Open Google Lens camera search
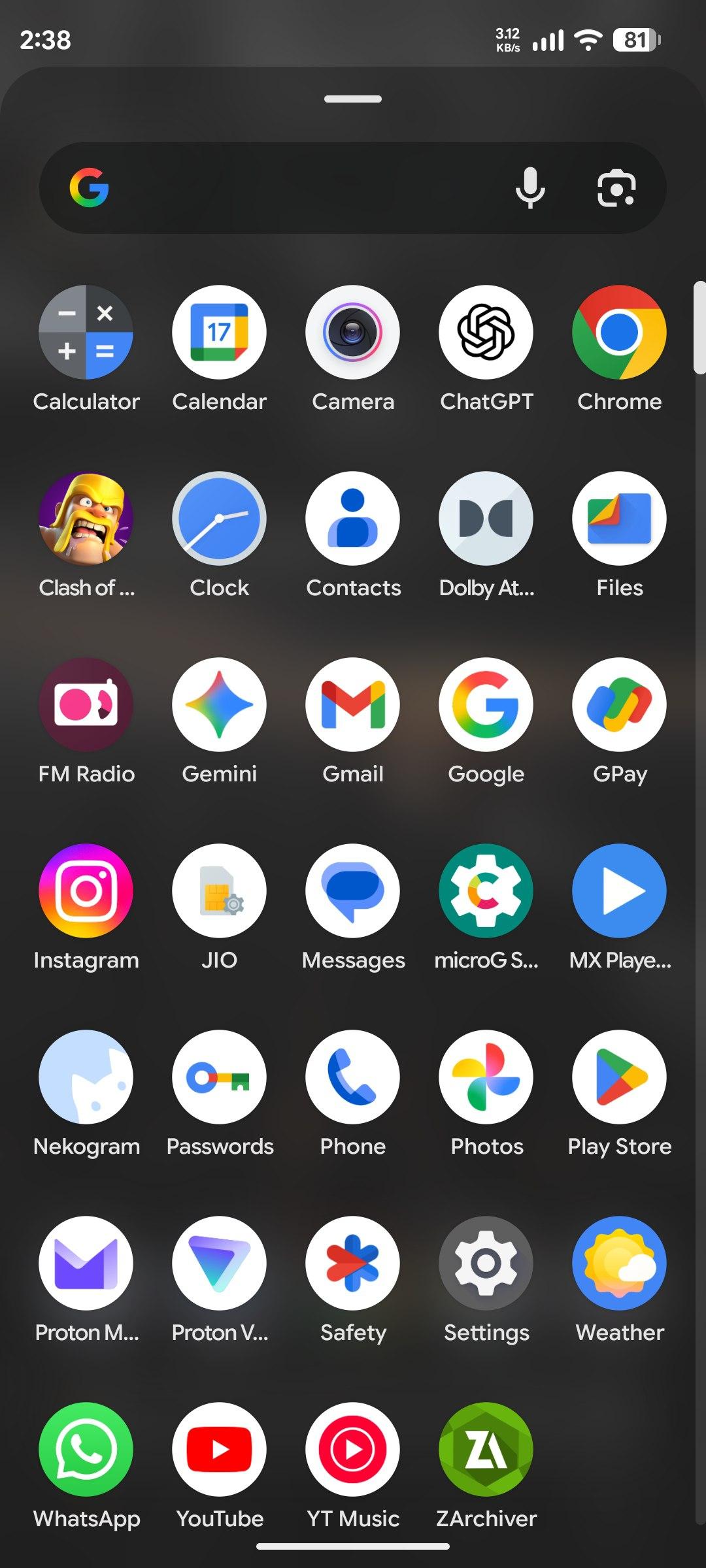 click(x=616, y=188)
